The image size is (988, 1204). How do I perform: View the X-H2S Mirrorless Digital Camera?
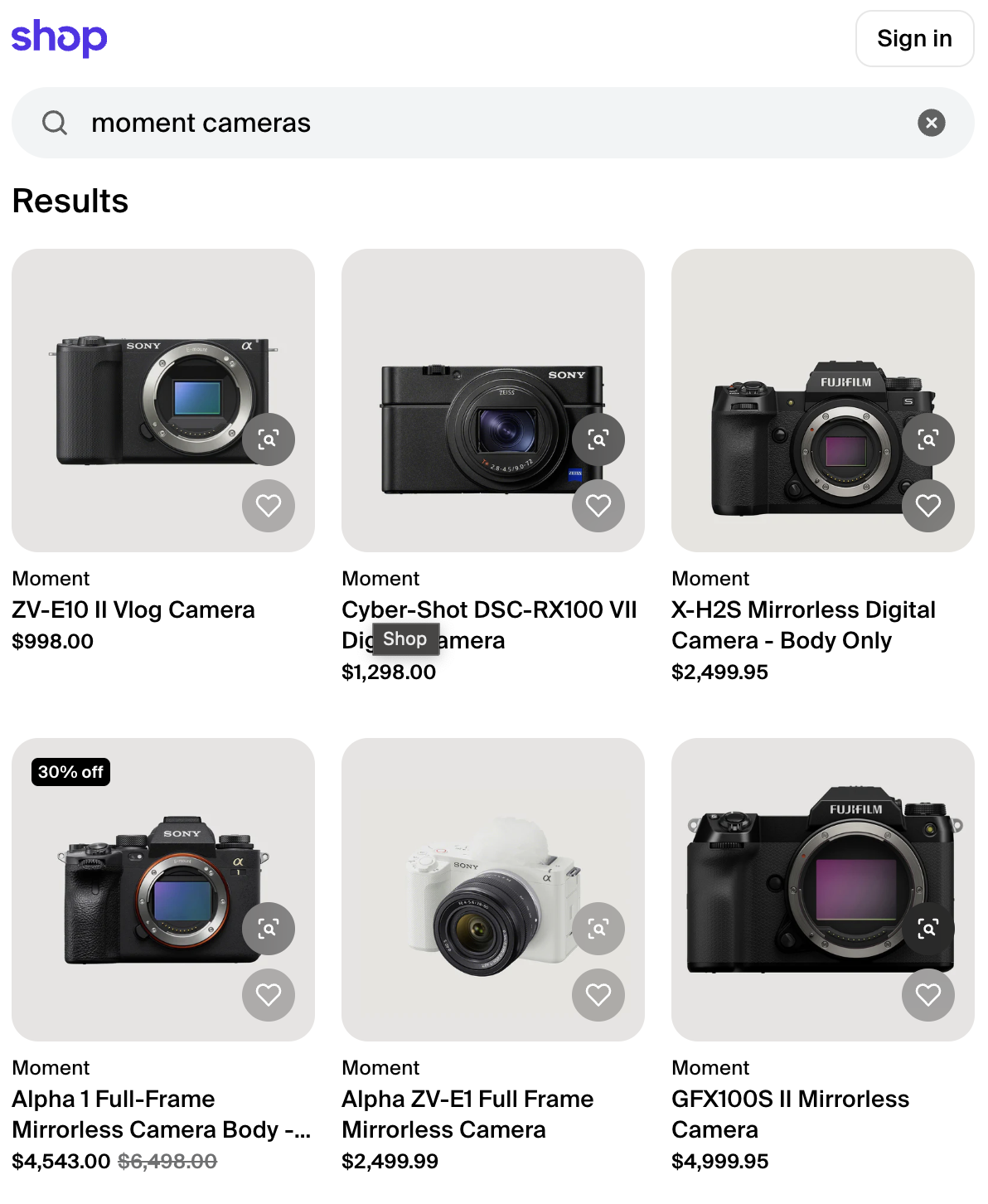(x=802, y=624)
